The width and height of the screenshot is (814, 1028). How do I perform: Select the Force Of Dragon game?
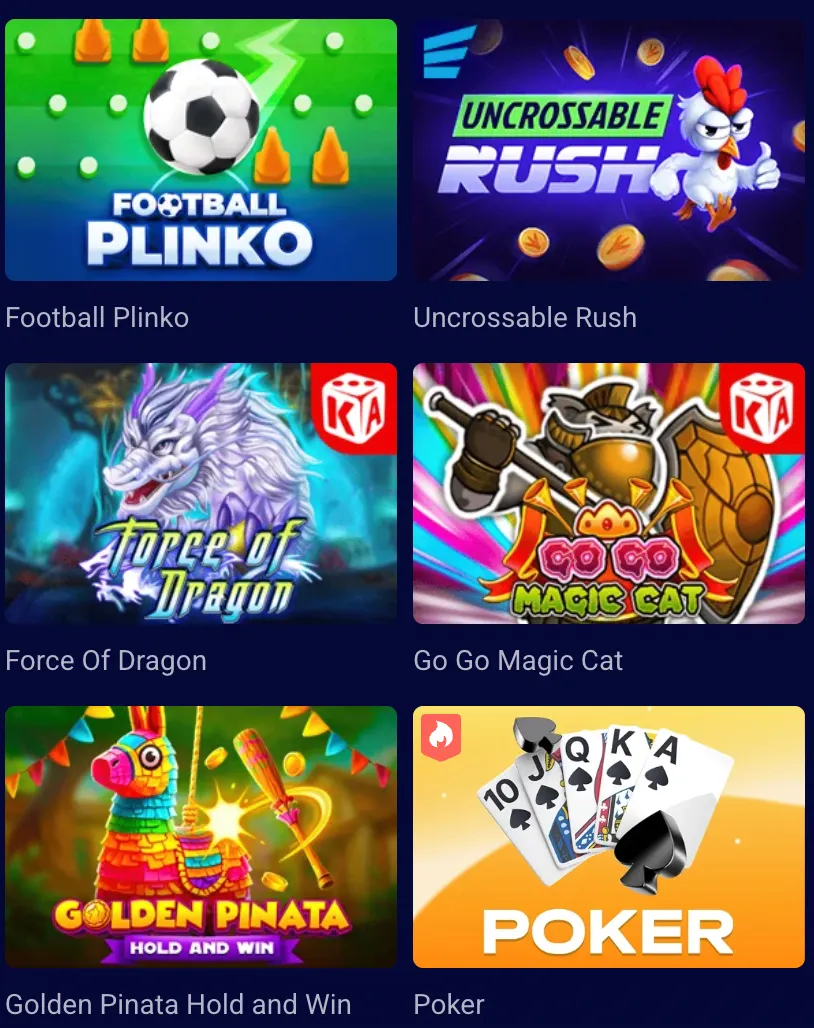pos(200,493)
